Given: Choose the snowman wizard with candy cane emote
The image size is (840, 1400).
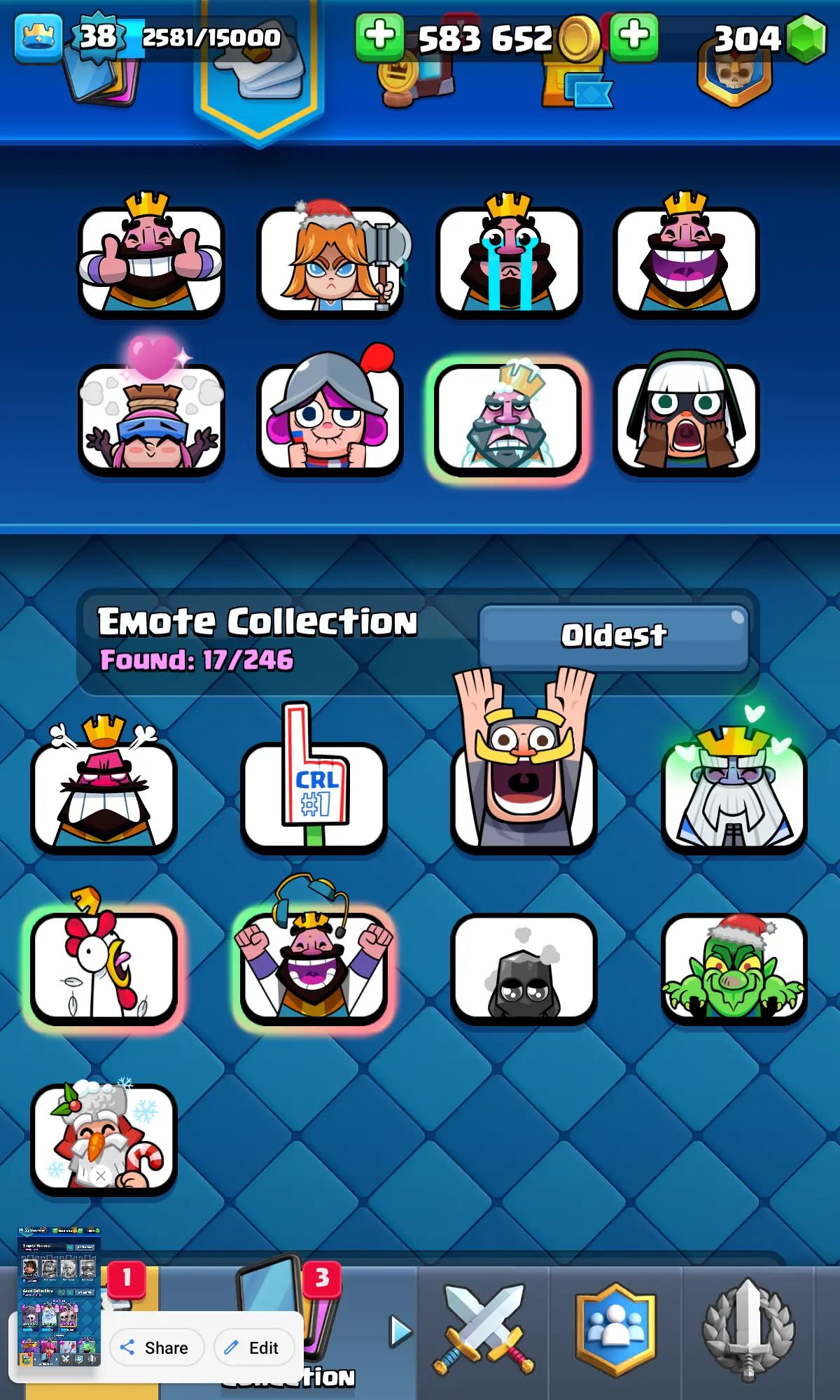Looking at the screenshot, I should [x=104, y=1137].
